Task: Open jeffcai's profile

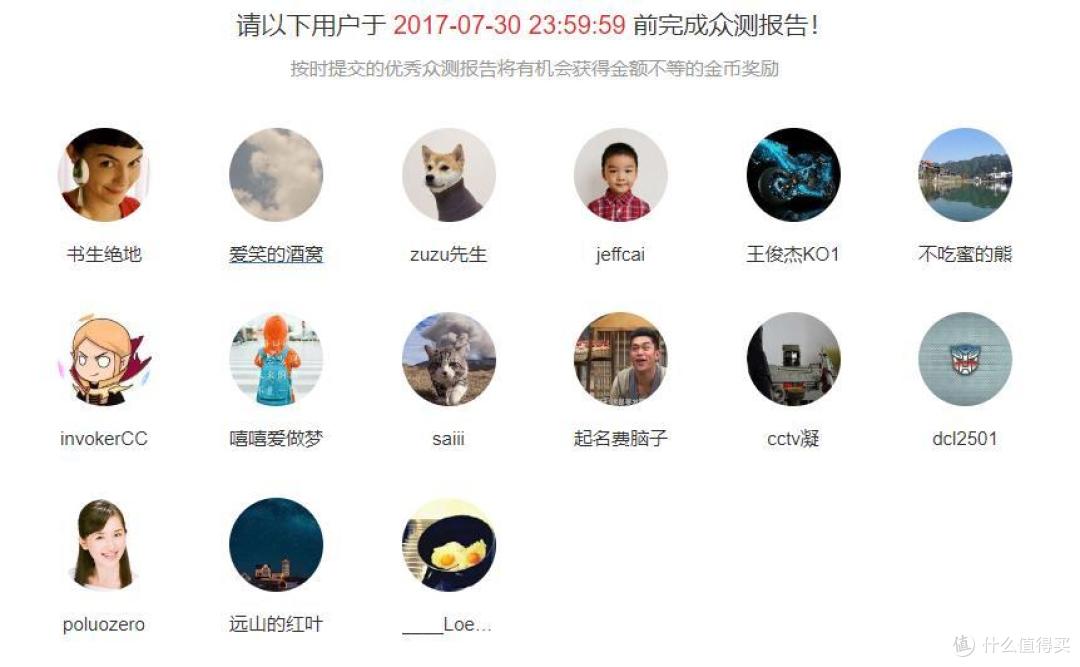Action: (x=620, y=174)
